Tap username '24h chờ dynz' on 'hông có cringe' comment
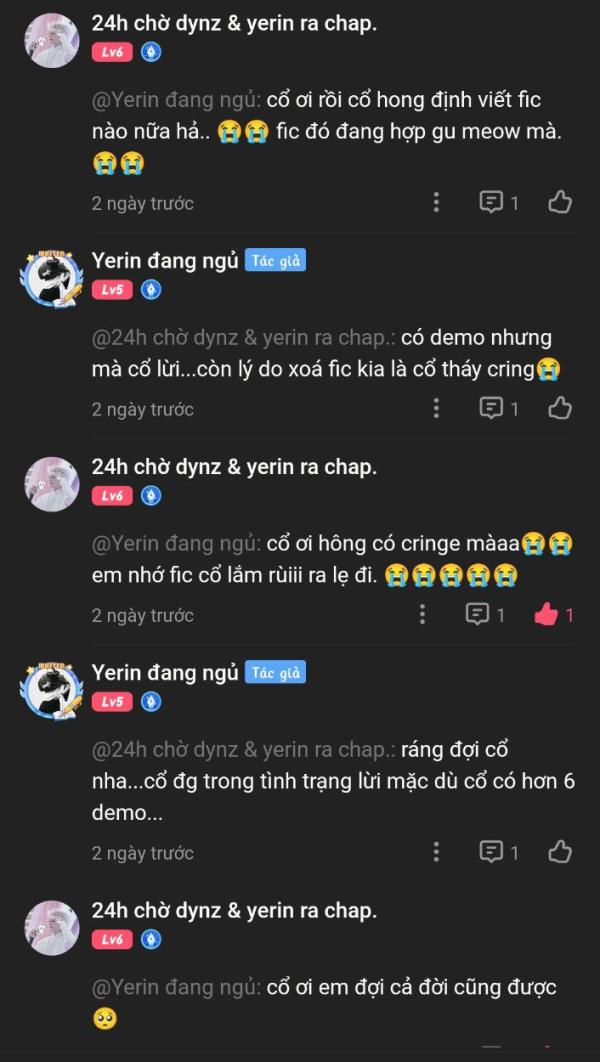Screen dimensions: 600x1062 pos(234,467)
